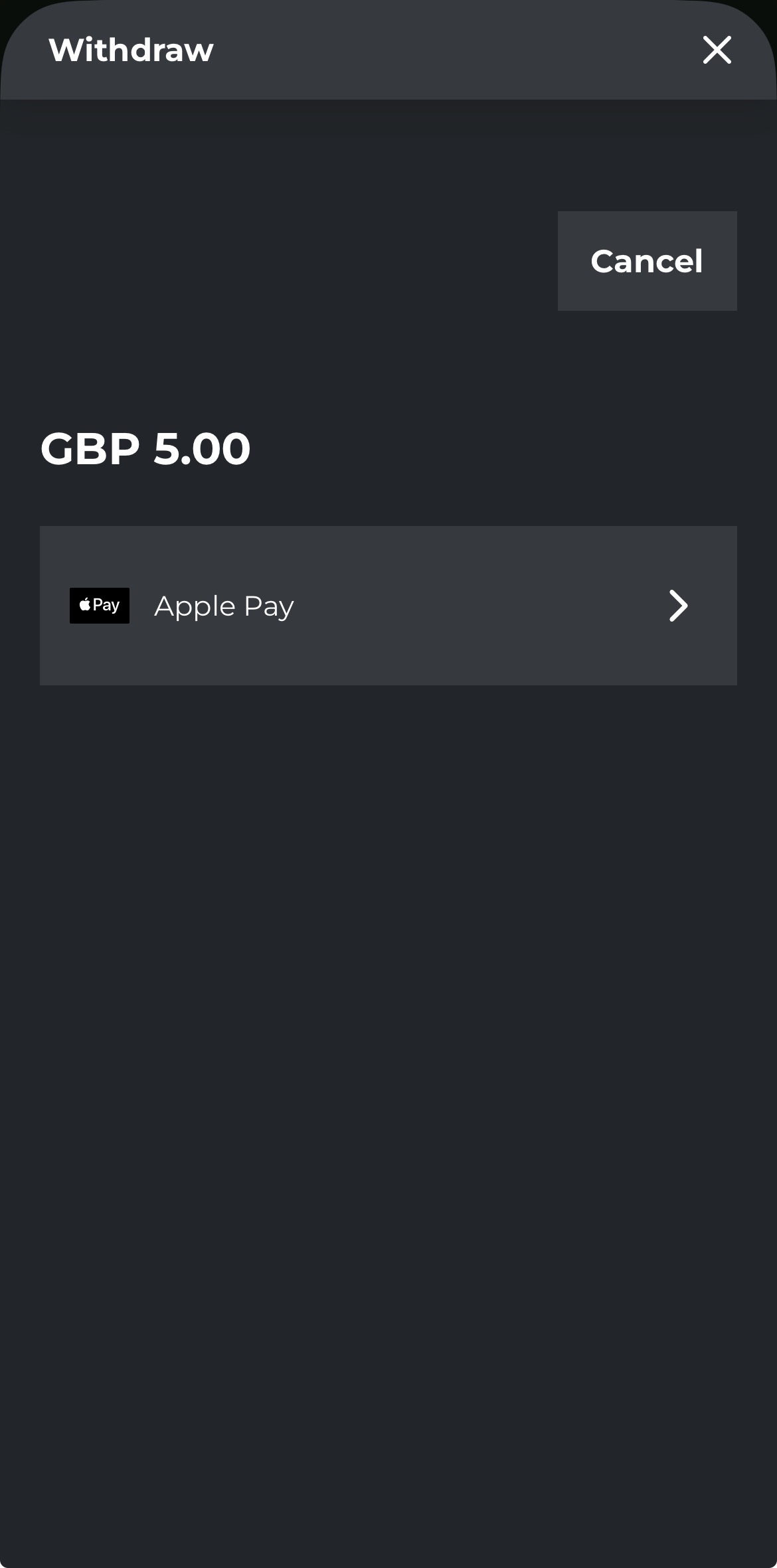Cancel the GBP 5.00 withdrawal
777x1568 pixels.
[x=647, y=260]
